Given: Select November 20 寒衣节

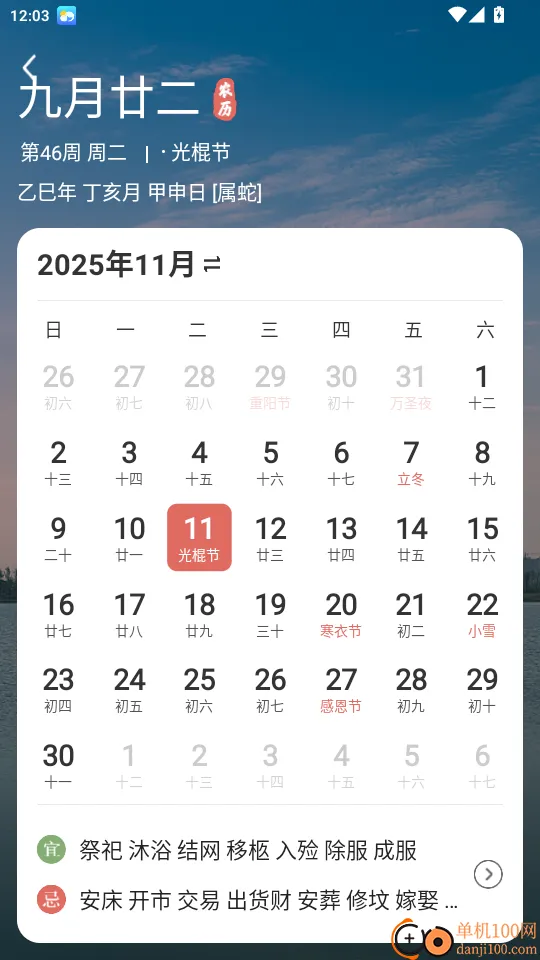Looking at the screenshot, I should point(341,613).
